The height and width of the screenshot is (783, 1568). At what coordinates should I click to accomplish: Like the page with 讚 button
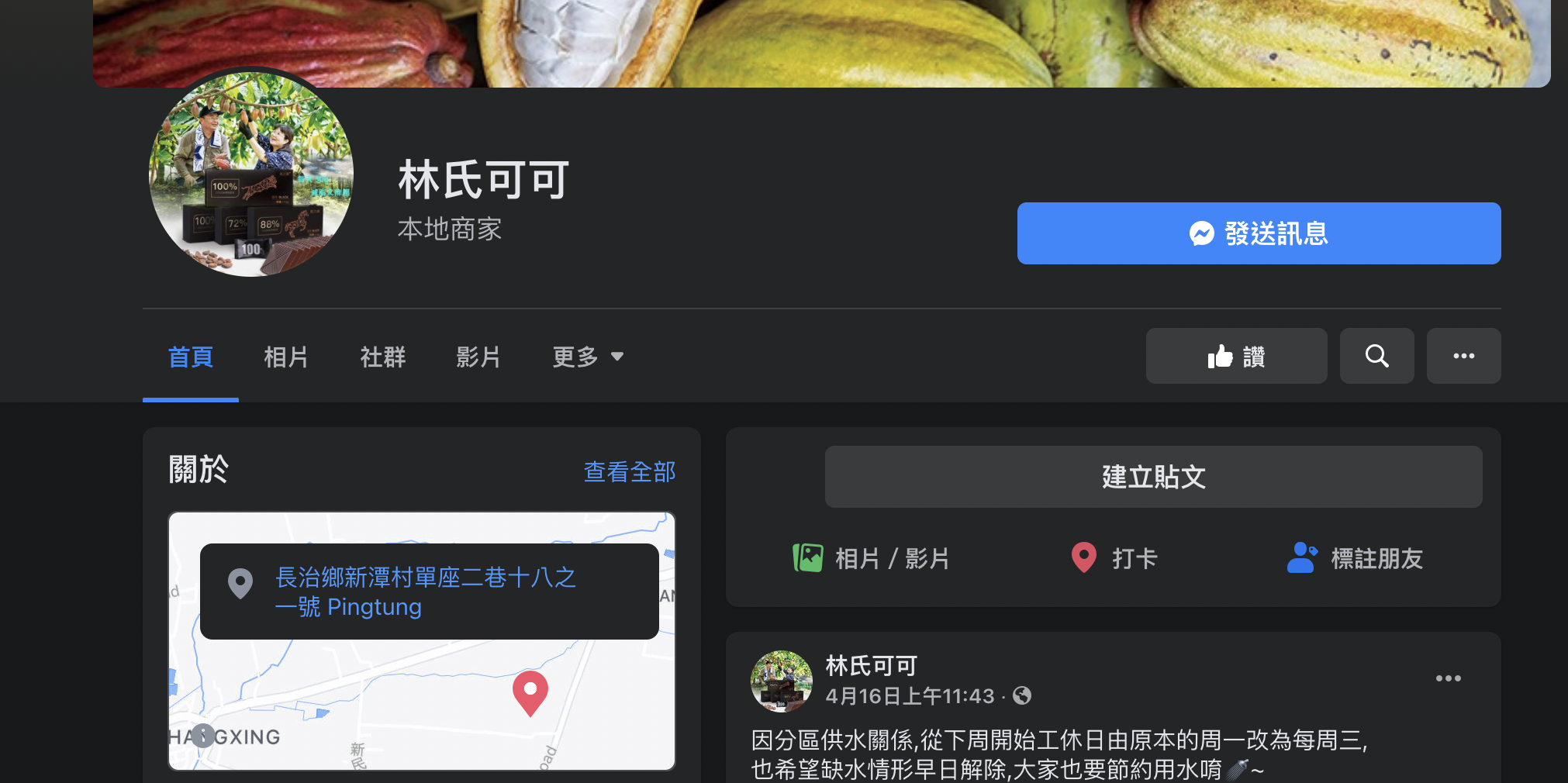1236,356
